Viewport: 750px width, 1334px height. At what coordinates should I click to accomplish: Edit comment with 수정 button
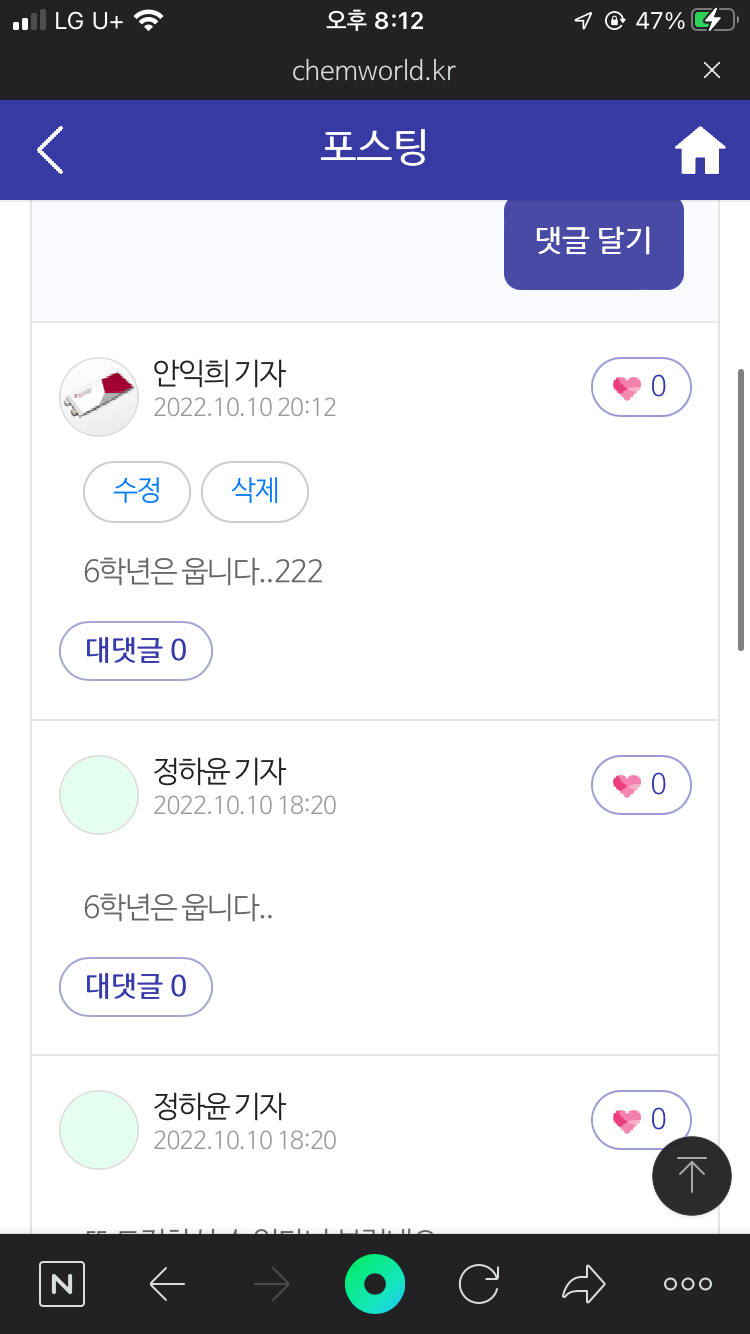[137, 492]
